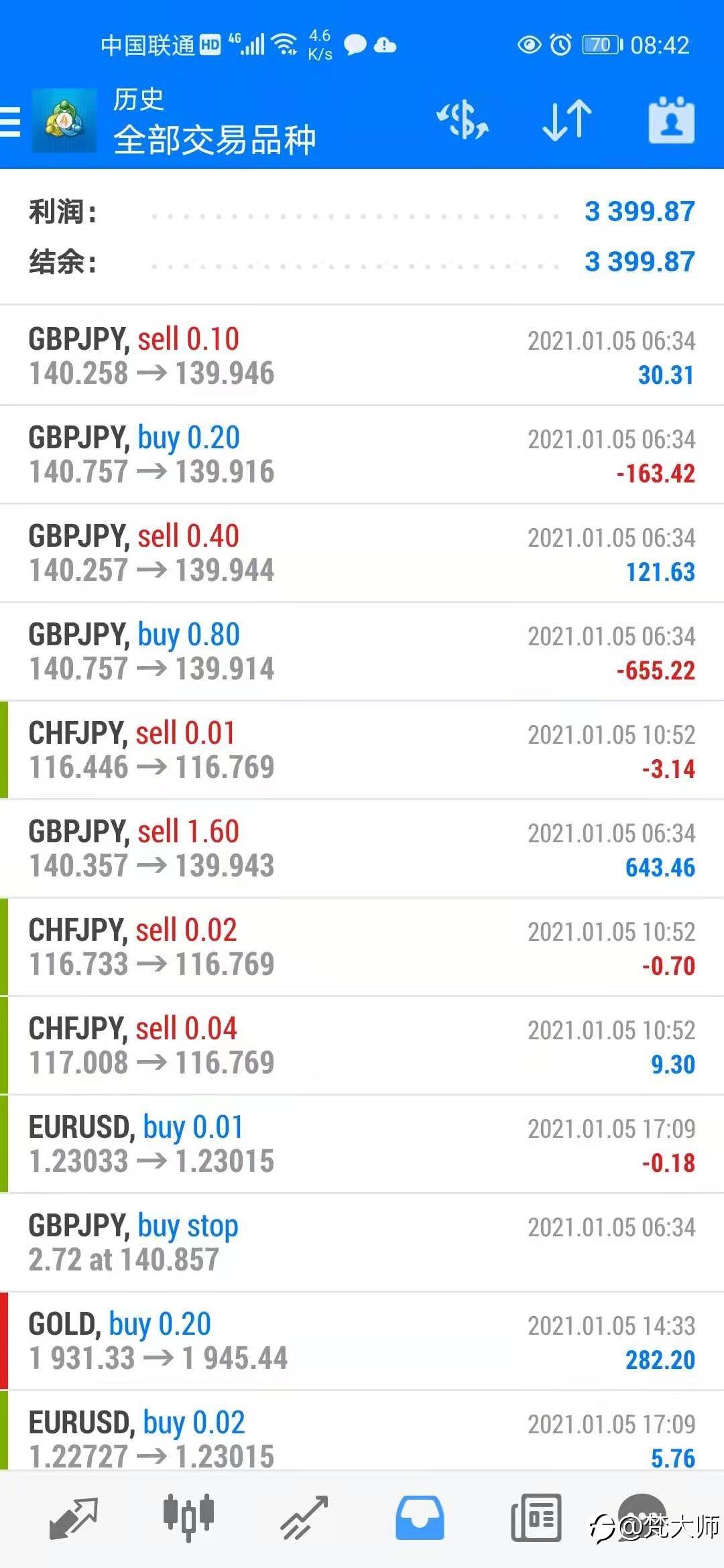
Task: Switch to the News tab
Action: pyautogui.click(x=536, y=1518)
